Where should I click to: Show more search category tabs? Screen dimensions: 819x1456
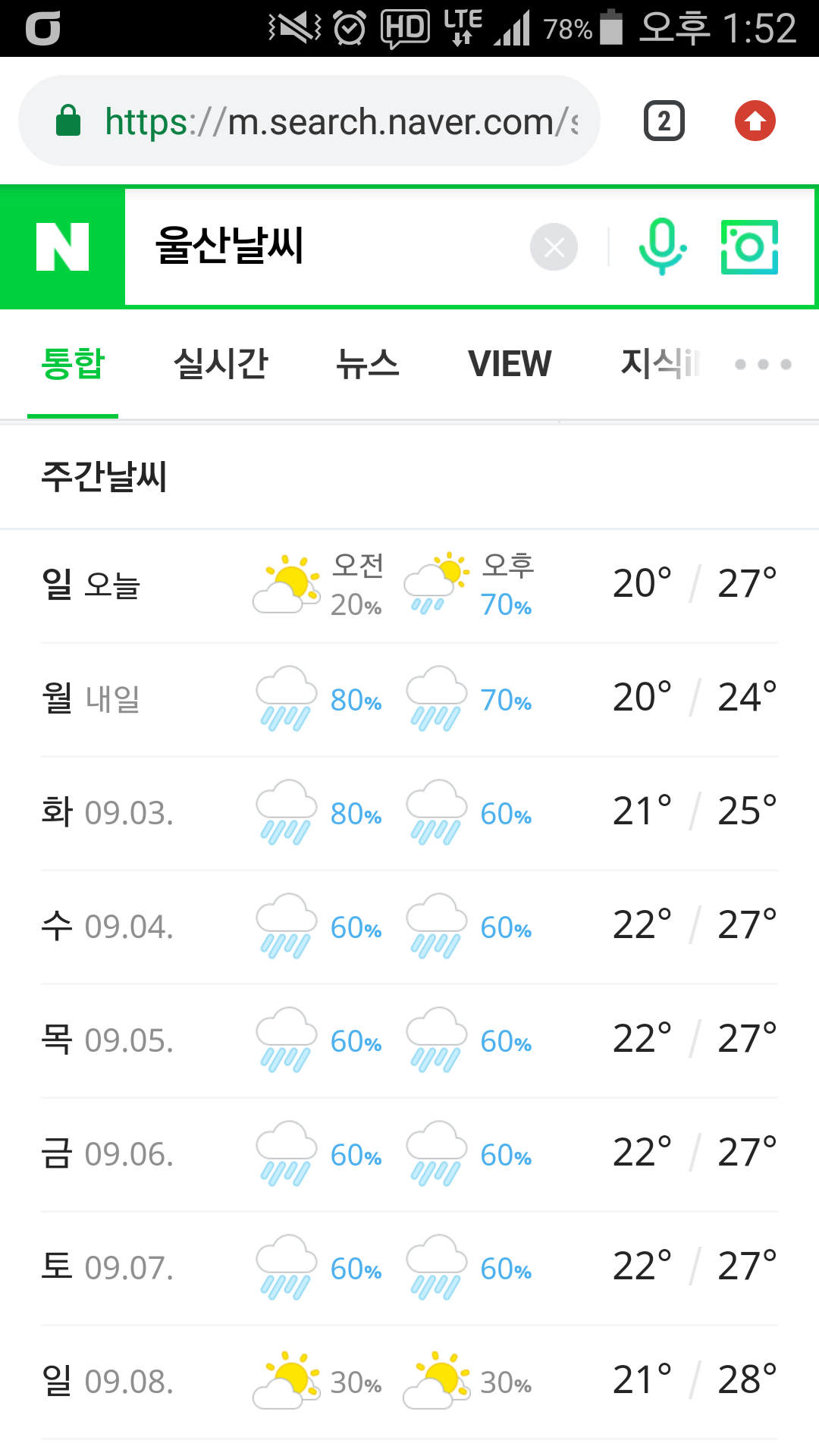click(x=763, y=365)
